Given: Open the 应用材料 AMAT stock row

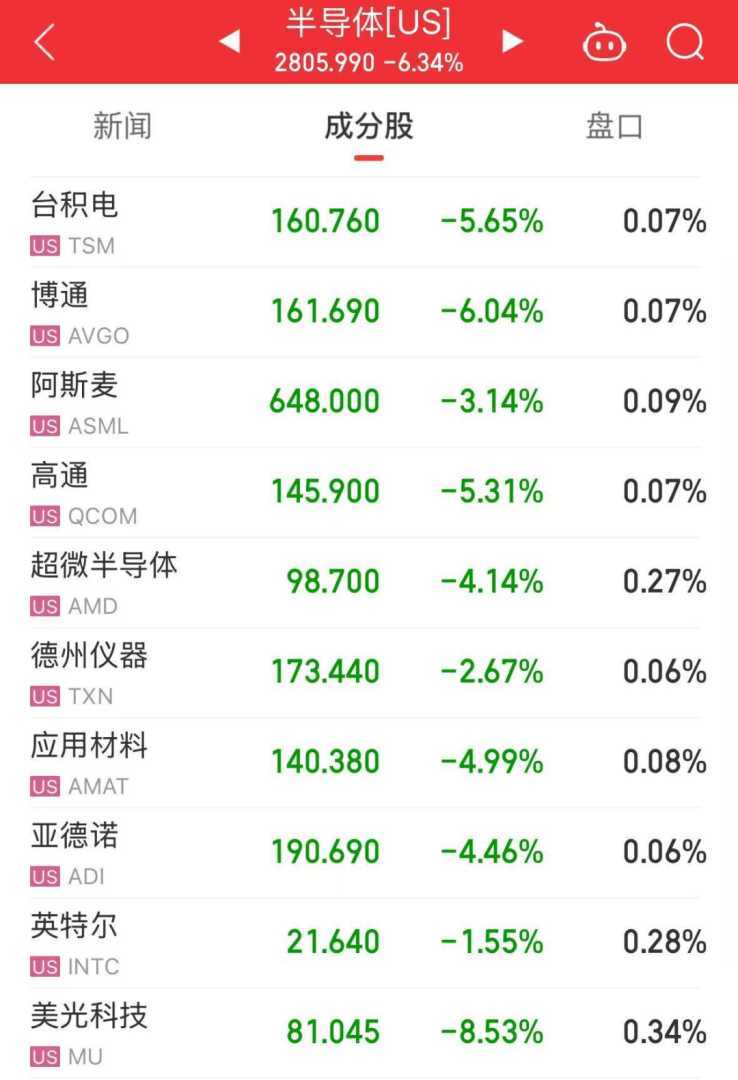Looking at the screenshot, I should point(368,762).
